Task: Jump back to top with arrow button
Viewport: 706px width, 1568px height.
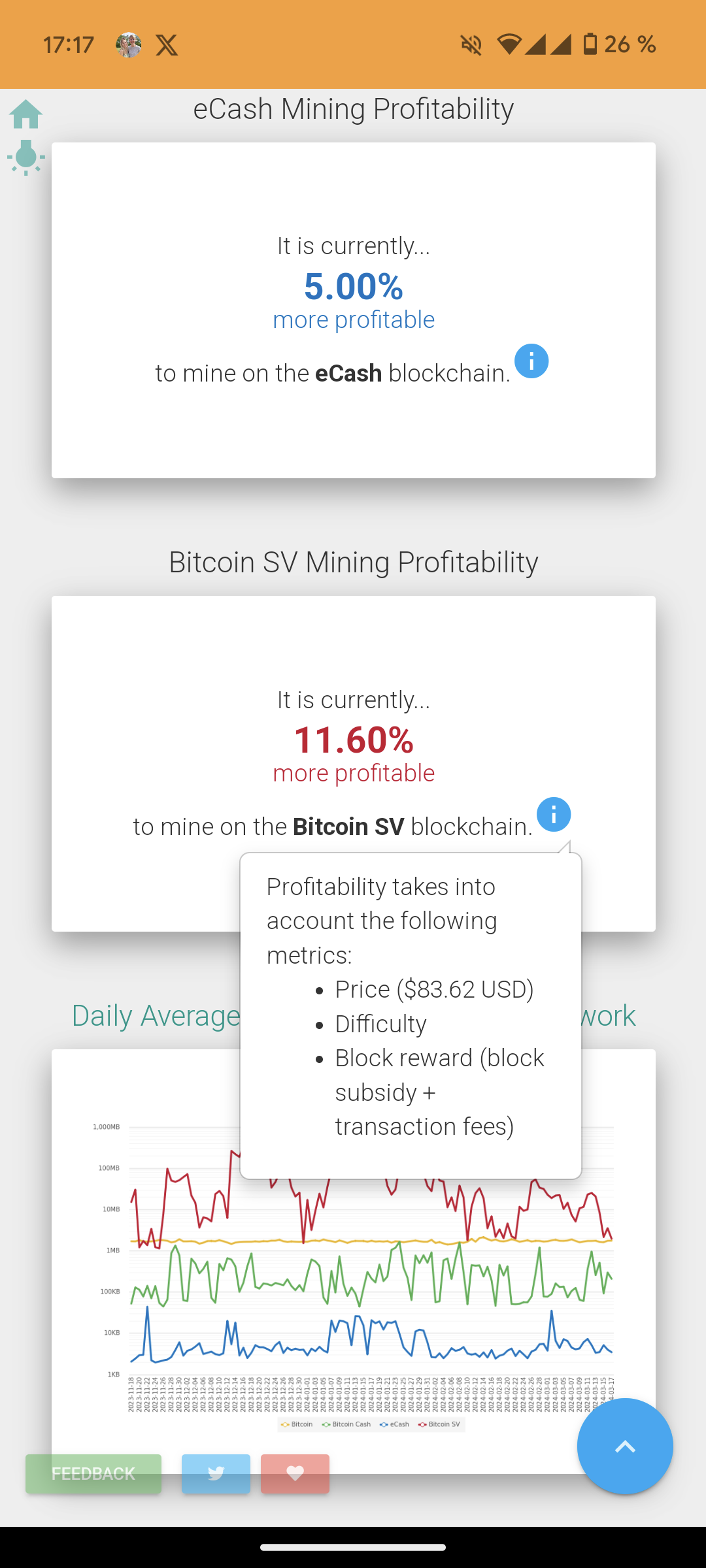Action: tap(624, 1446)
